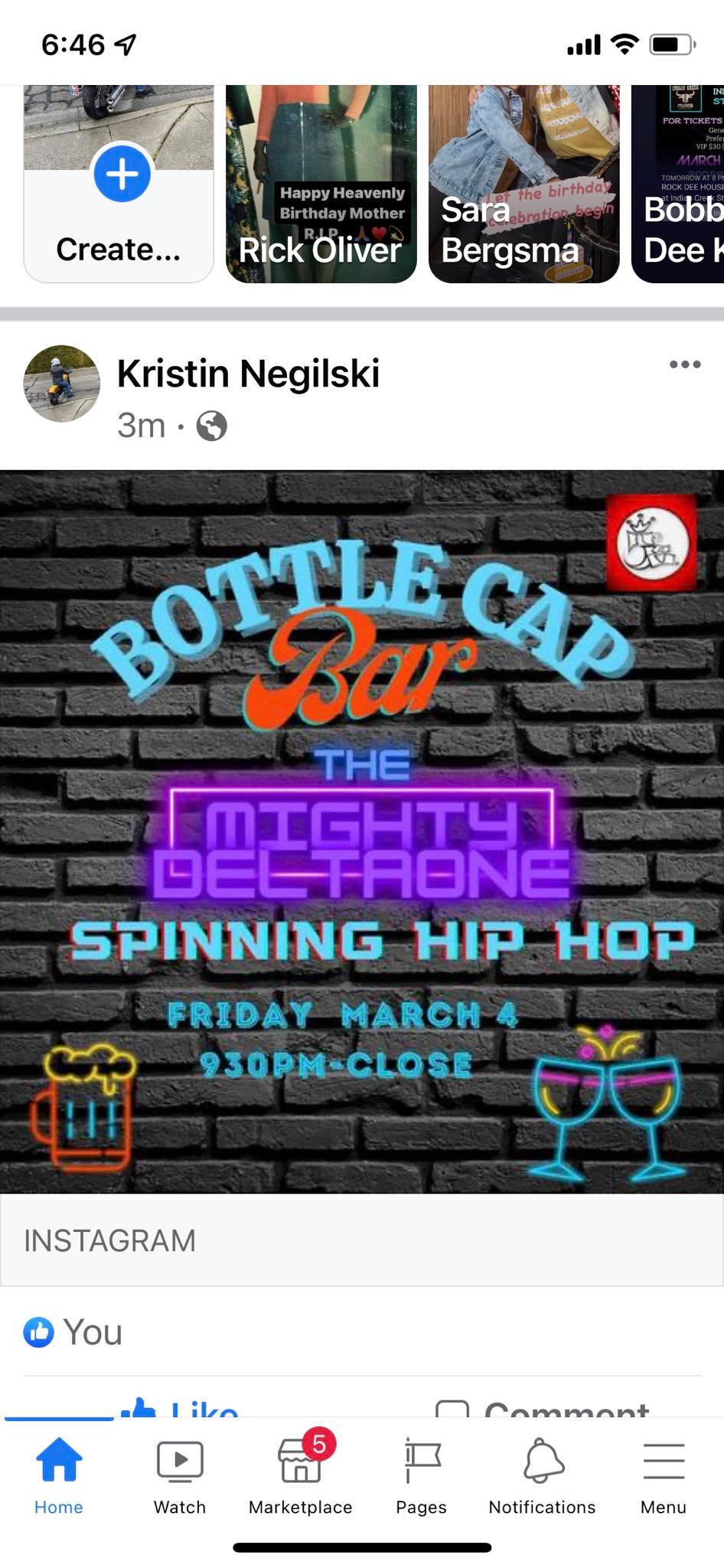View Sara Bergsma's story

(x=523, y=184)
